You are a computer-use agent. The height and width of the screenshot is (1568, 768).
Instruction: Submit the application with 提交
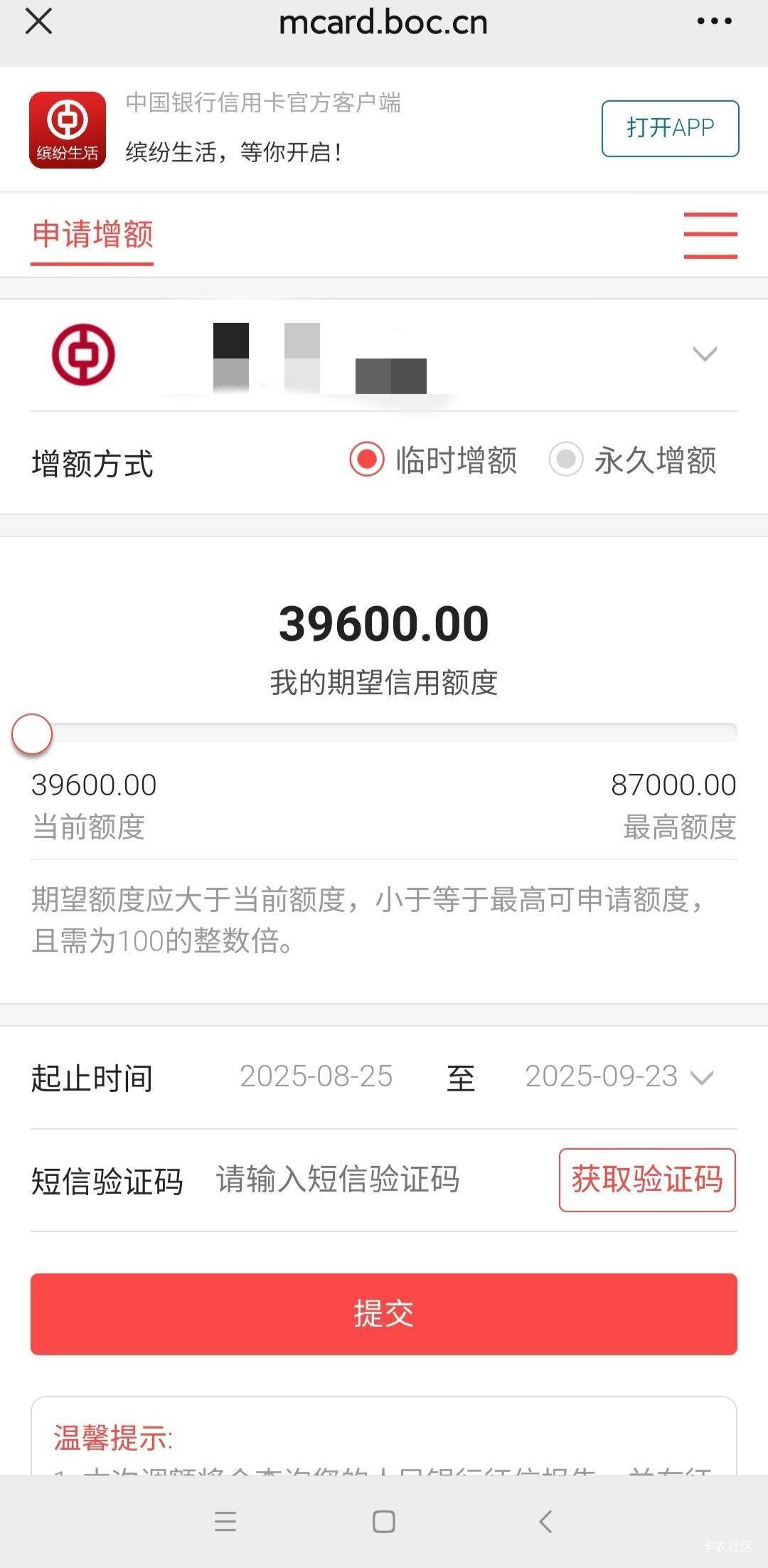tap(384, 1313)
